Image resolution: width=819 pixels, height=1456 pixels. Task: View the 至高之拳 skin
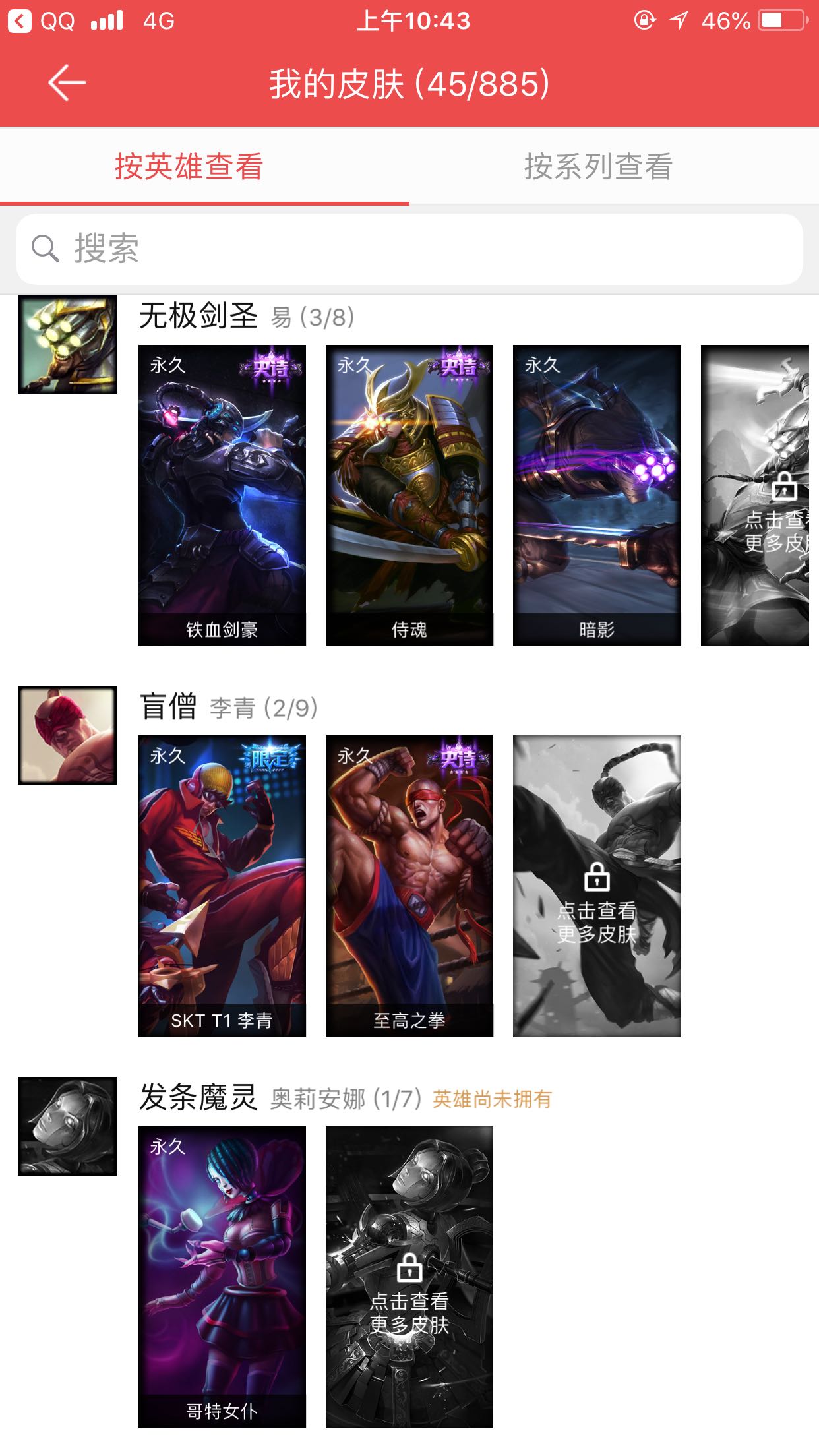point(409,886)
